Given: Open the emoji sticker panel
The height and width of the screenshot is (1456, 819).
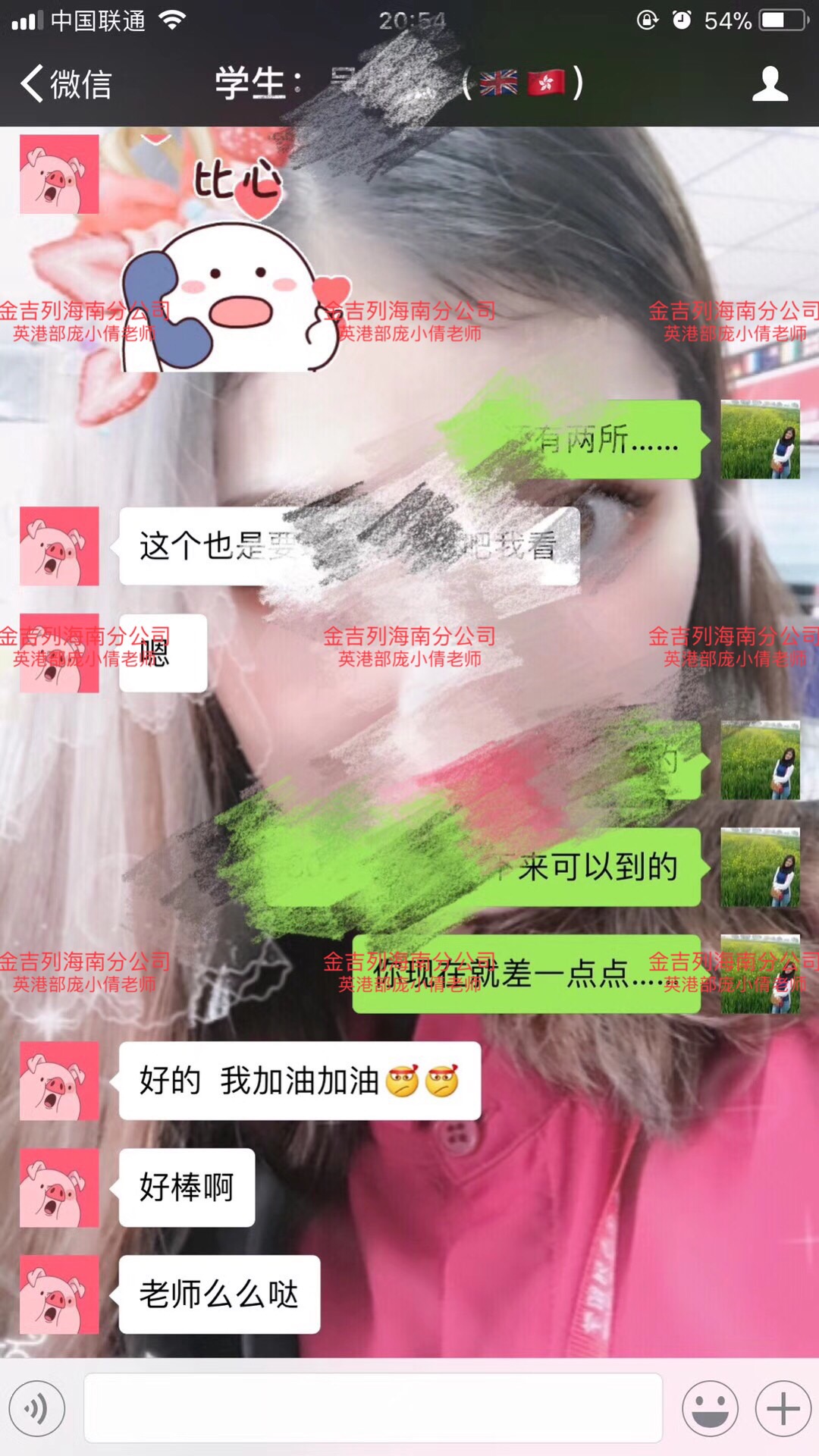Looking at the screenshot, I should pos(710,1409).
